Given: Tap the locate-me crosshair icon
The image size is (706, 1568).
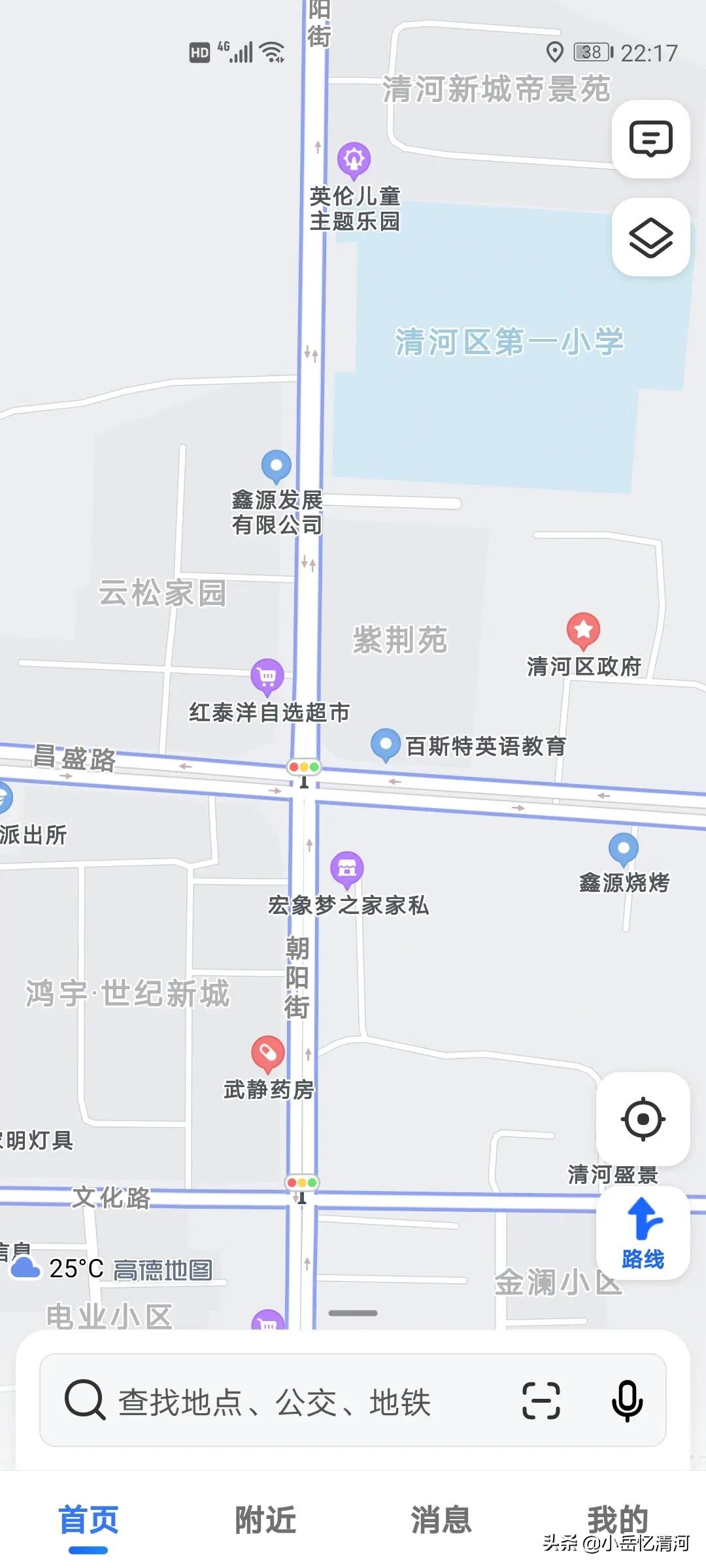Looking at the screenshot, I should click(643, 1119).
